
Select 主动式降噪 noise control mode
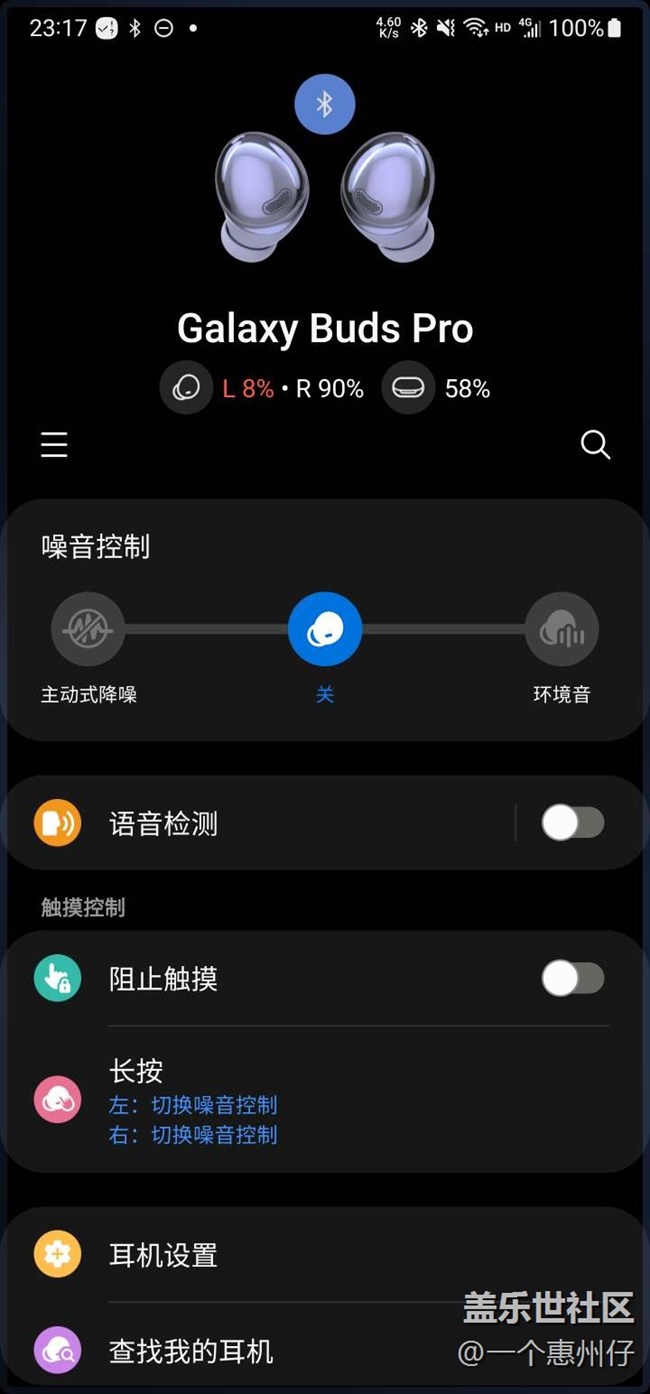tap(88, 630)
